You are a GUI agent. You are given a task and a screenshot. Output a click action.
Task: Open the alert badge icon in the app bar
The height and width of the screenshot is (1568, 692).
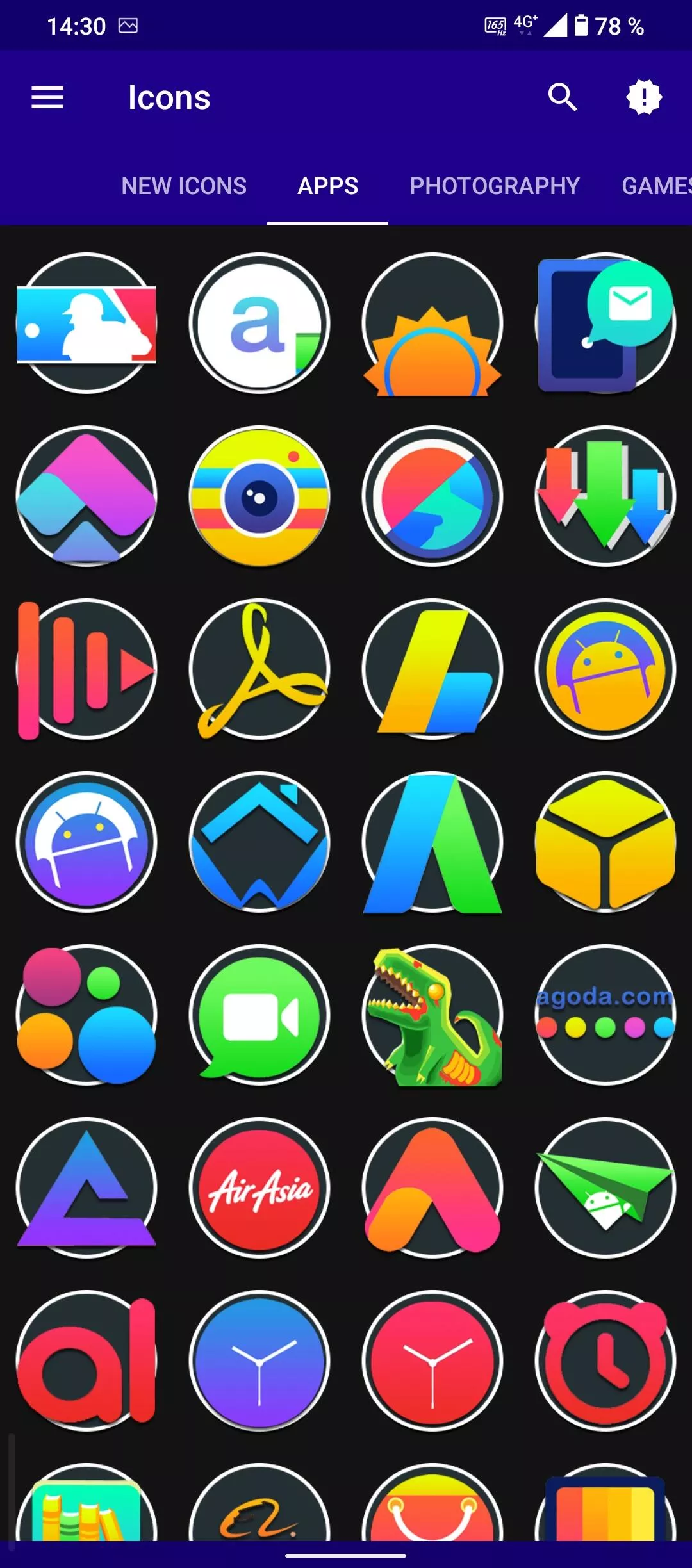click(644, 97)
